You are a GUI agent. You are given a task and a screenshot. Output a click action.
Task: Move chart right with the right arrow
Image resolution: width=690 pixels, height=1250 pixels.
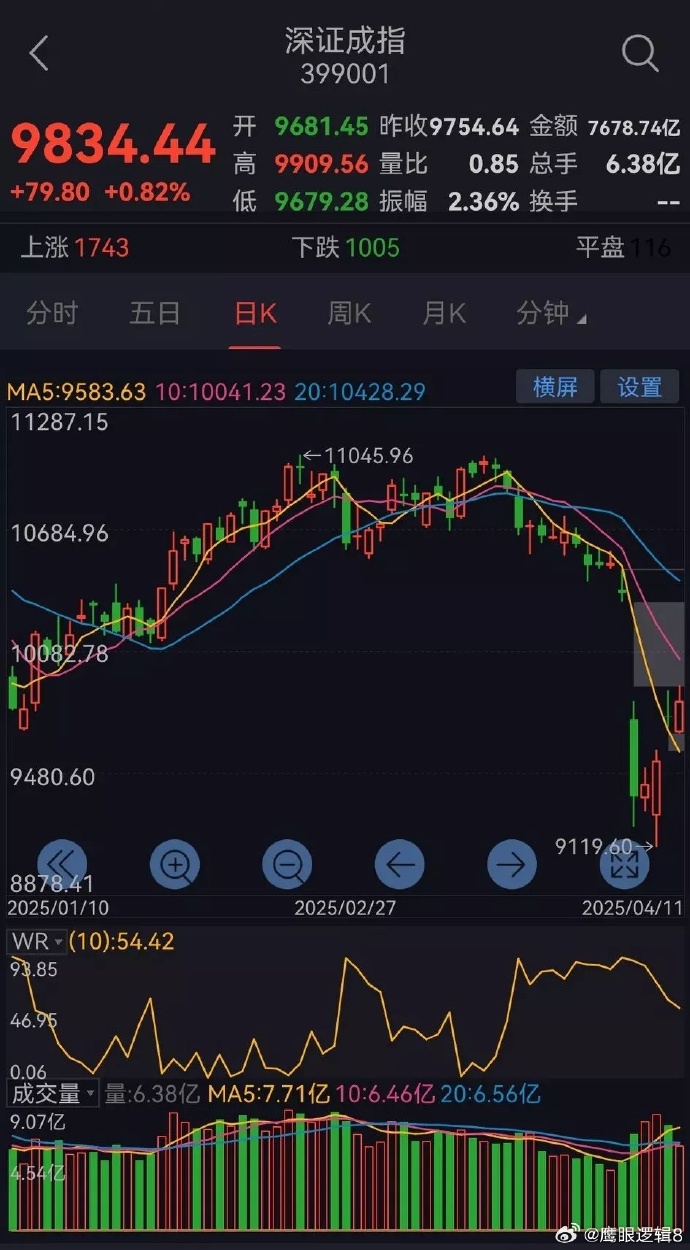(512, 864)
